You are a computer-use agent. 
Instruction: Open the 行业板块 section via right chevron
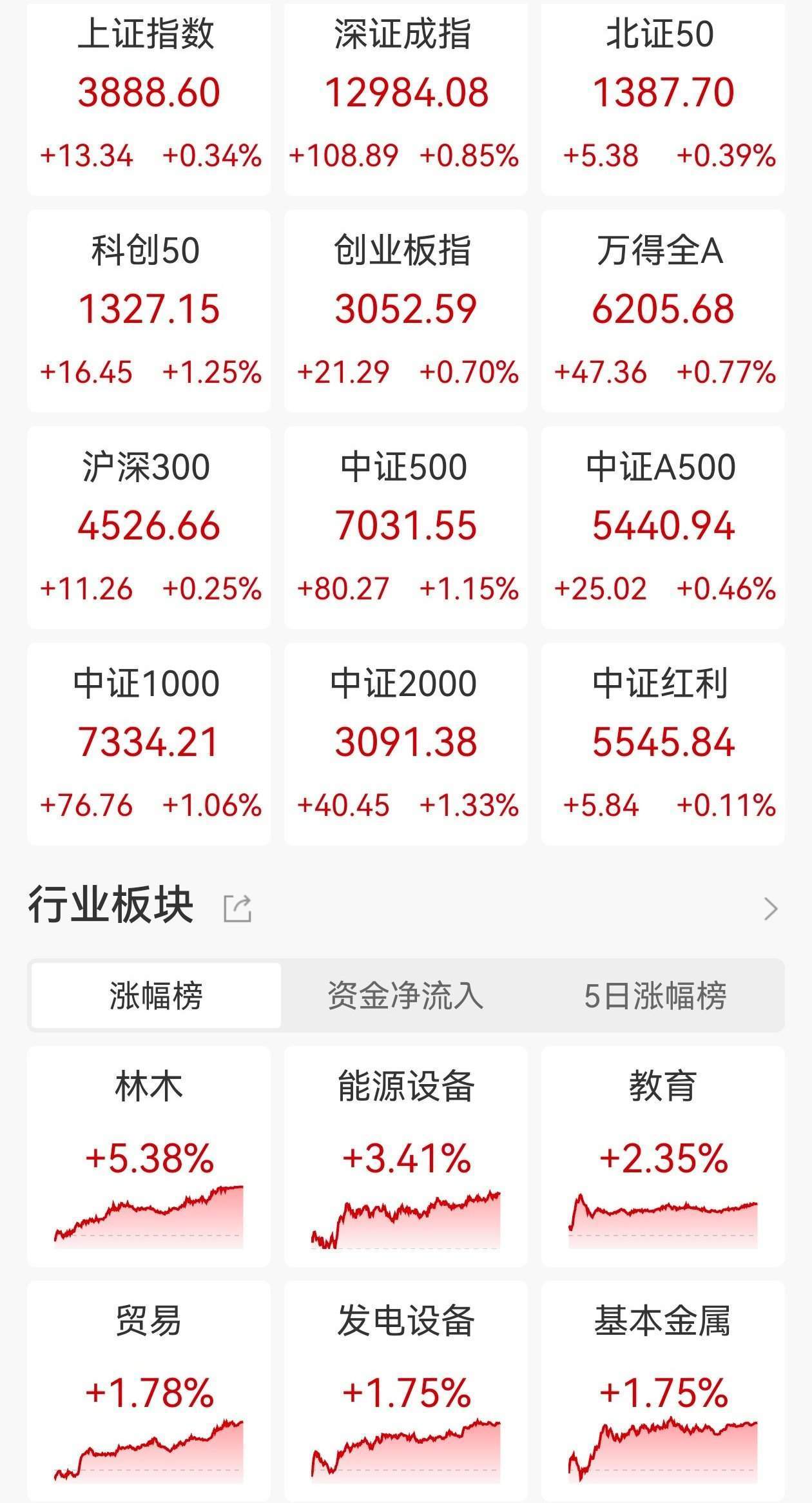coord(771,909)
